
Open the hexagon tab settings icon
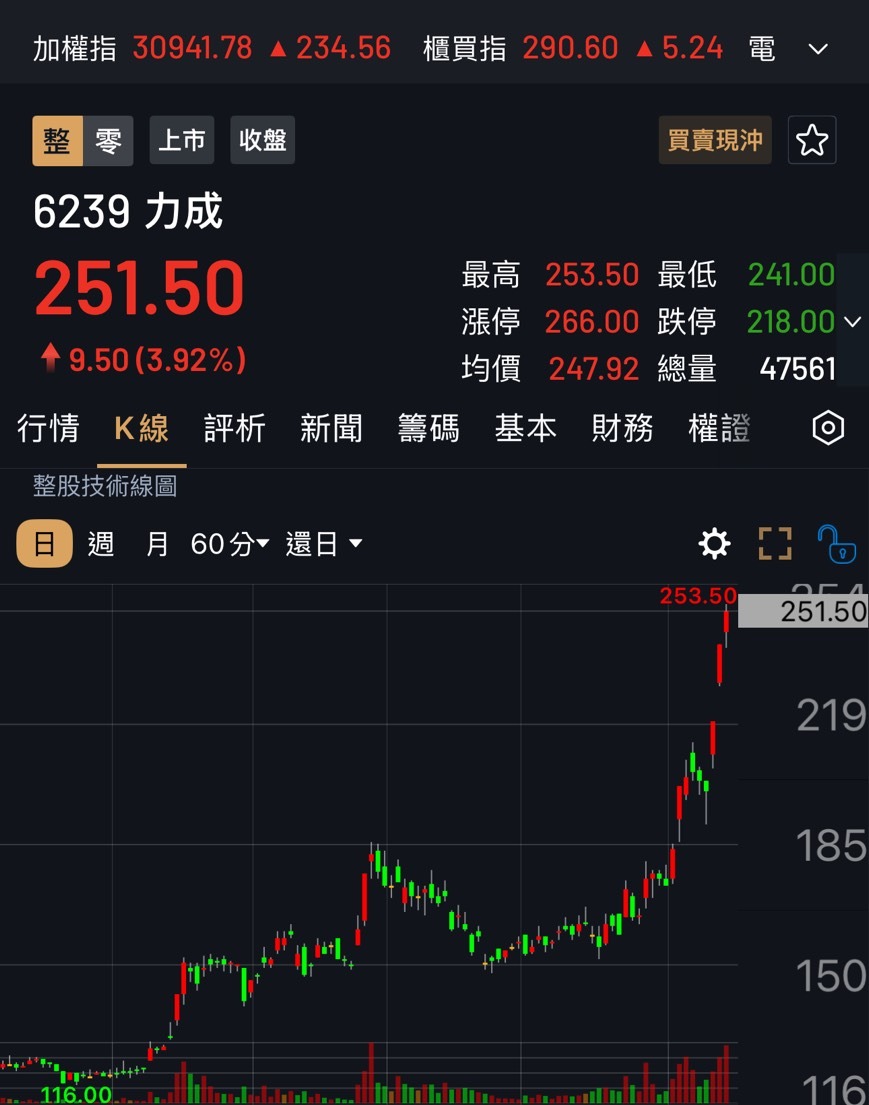pos(828,429)
